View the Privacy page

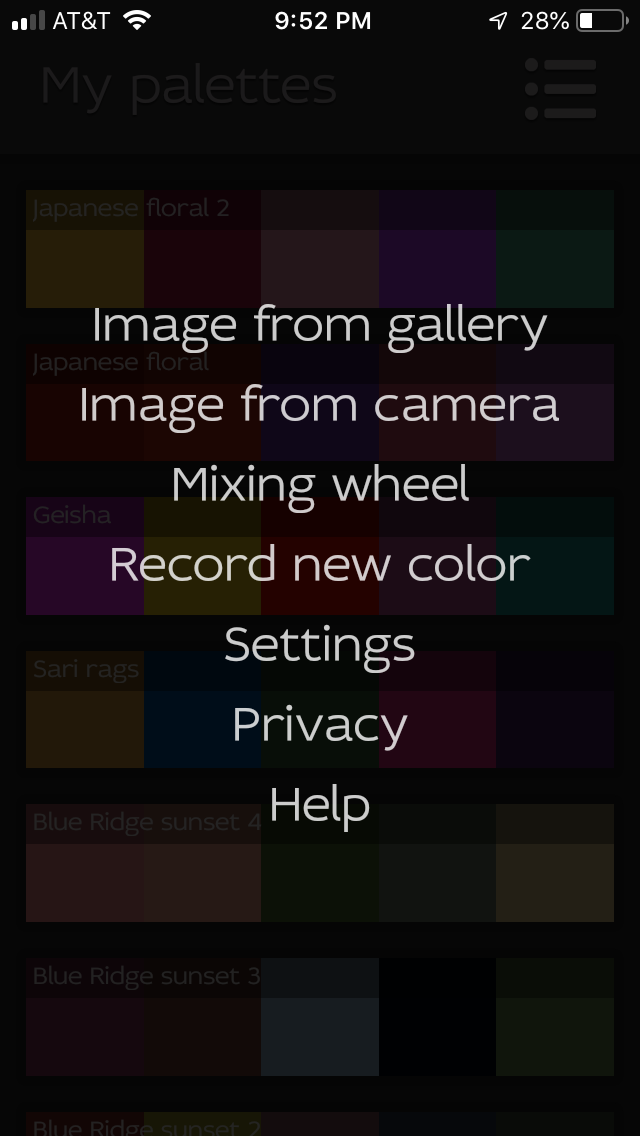pyautogui.click(x=320, y=724)
